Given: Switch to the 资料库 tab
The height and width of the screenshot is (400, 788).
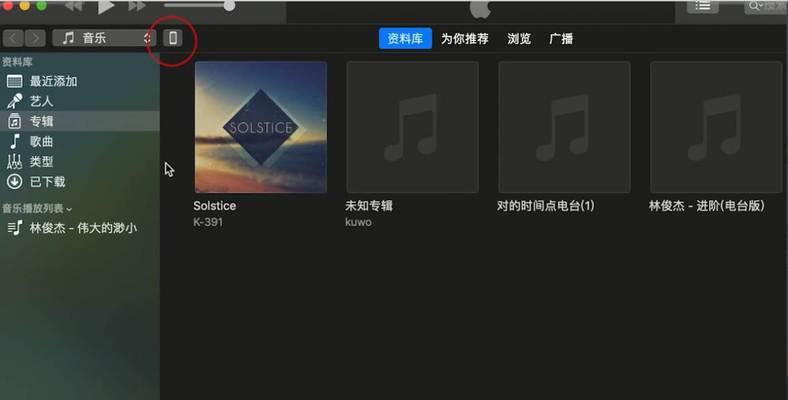Looking at the screenshot, I should point(404,39).
